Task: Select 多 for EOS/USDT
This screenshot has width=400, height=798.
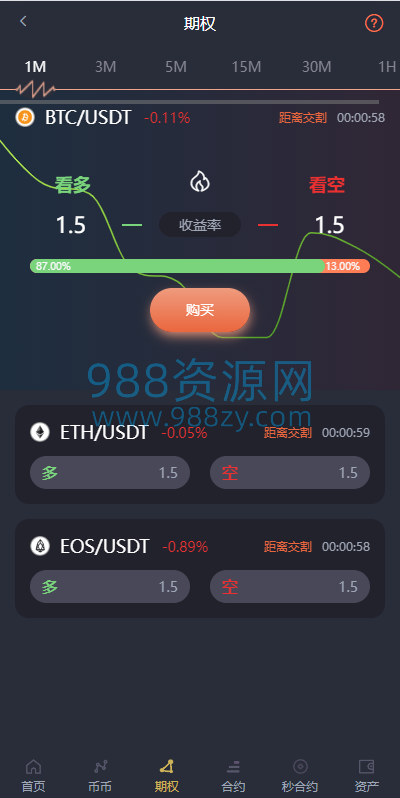Action: point(110,587)
